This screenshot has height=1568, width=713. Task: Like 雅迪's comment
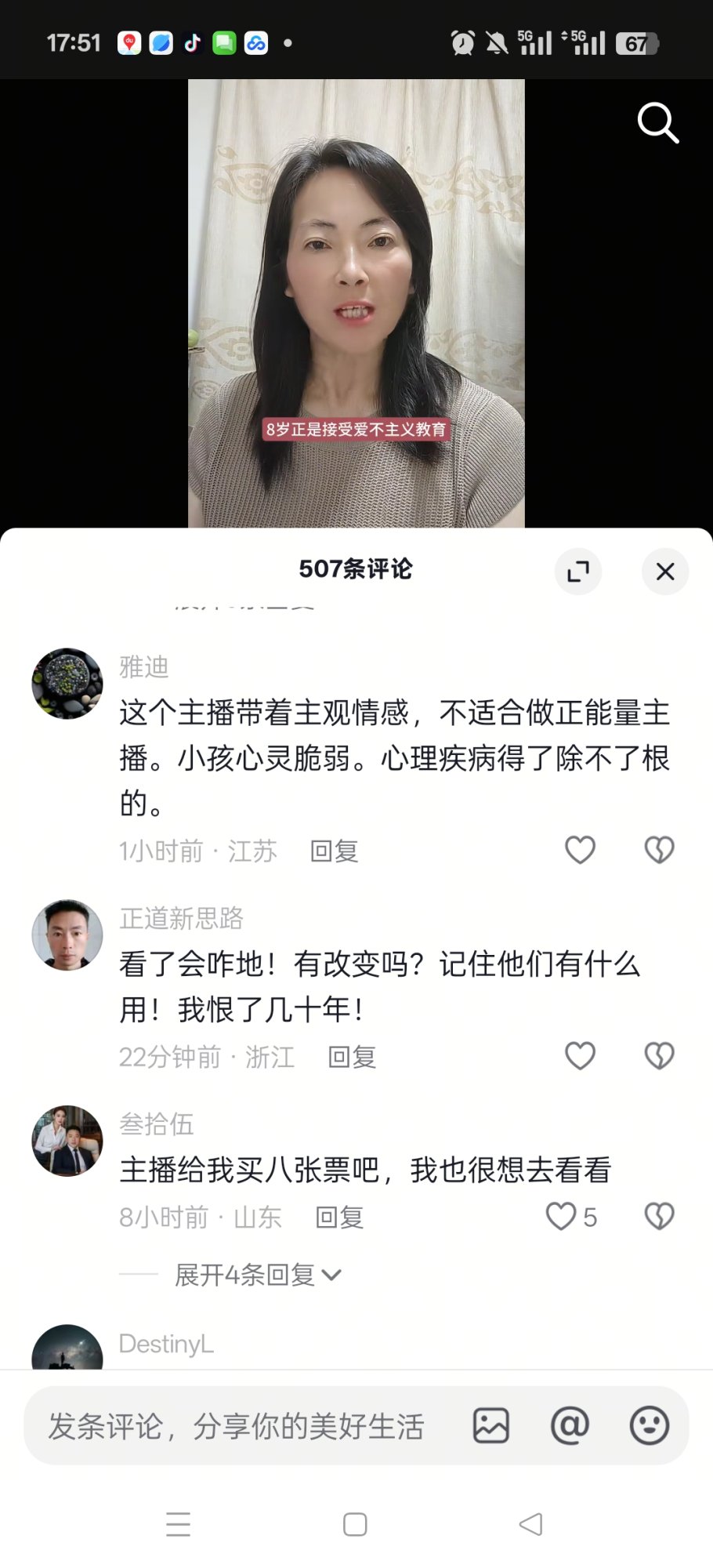[581, 850]
